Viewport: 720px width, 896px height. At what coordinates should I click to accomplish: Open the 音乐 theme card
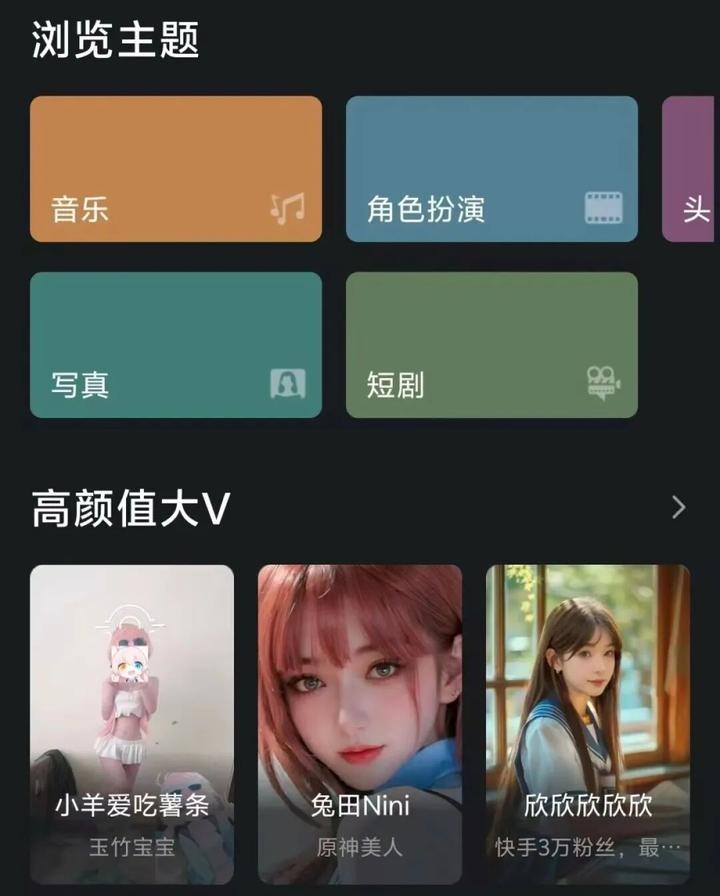click(x=176, y=169)
